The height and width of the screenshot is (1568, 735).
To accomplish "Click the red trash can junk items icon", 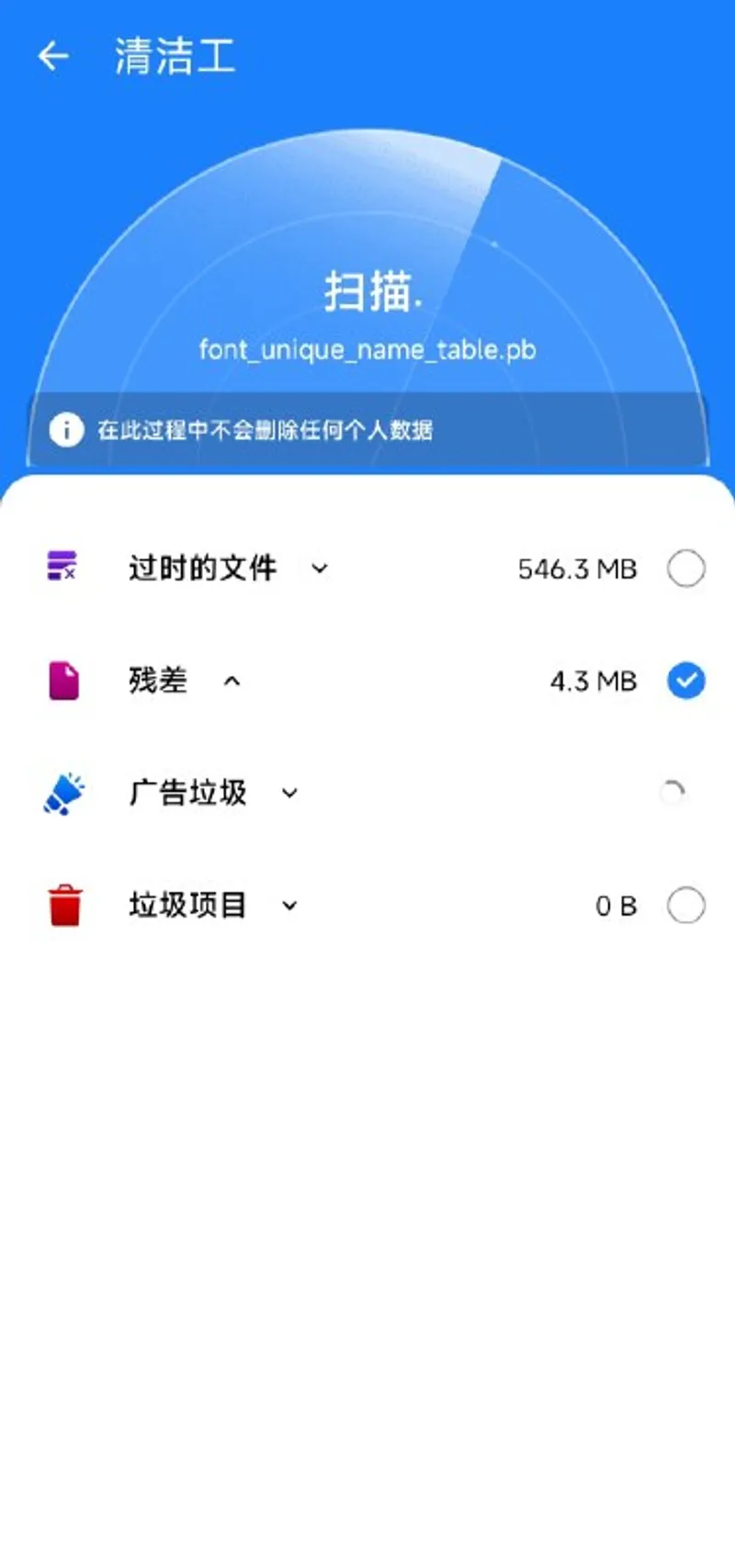I will pos(63,905).
